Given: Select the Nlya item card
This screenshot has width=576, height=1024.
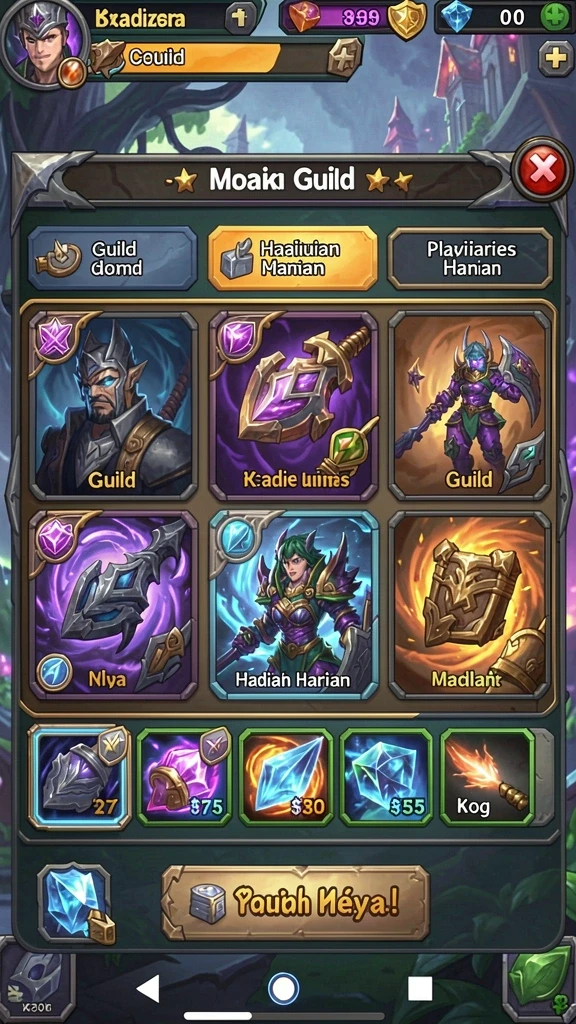Looking at the screenshot, I should [x=114, y=605].
